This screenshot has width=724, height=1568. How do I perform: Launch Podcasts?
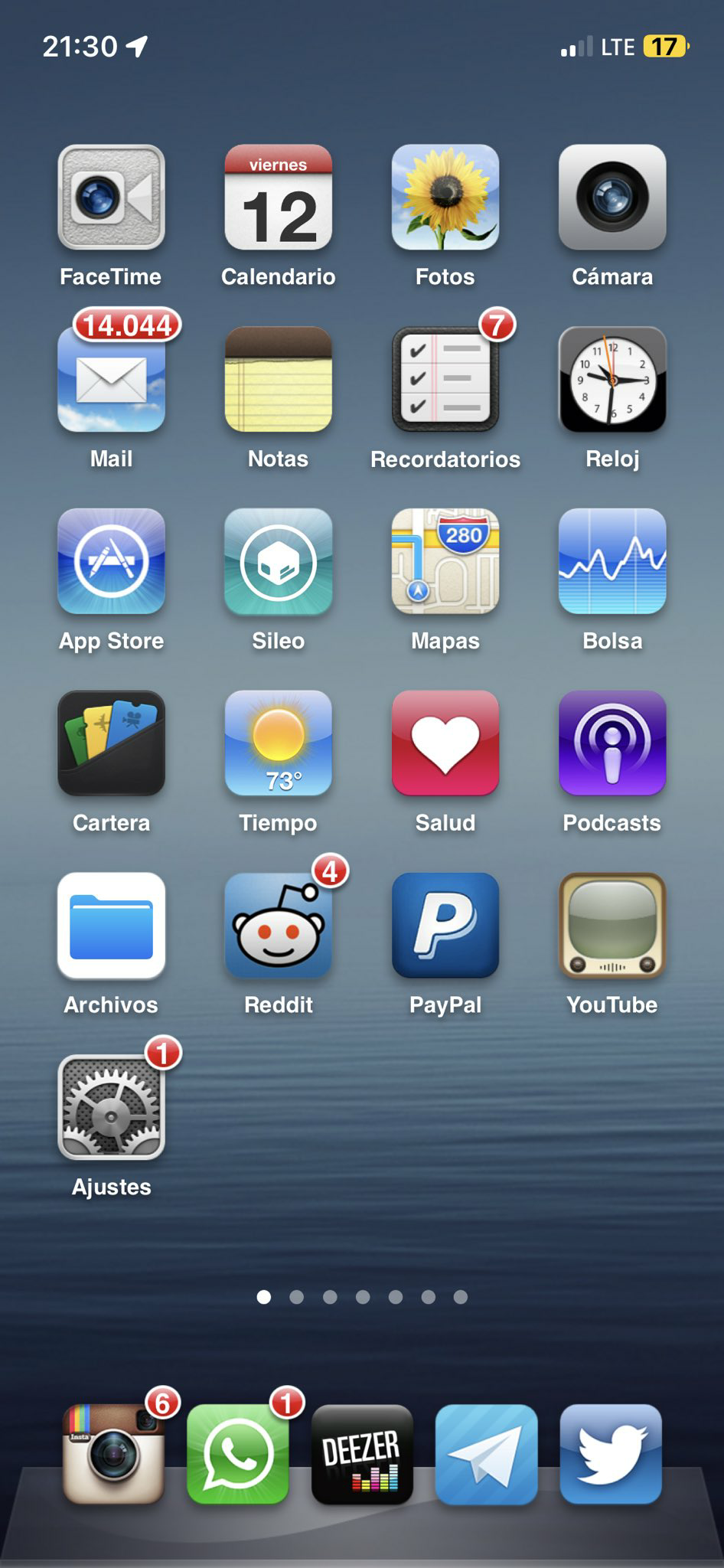[611, 743]
